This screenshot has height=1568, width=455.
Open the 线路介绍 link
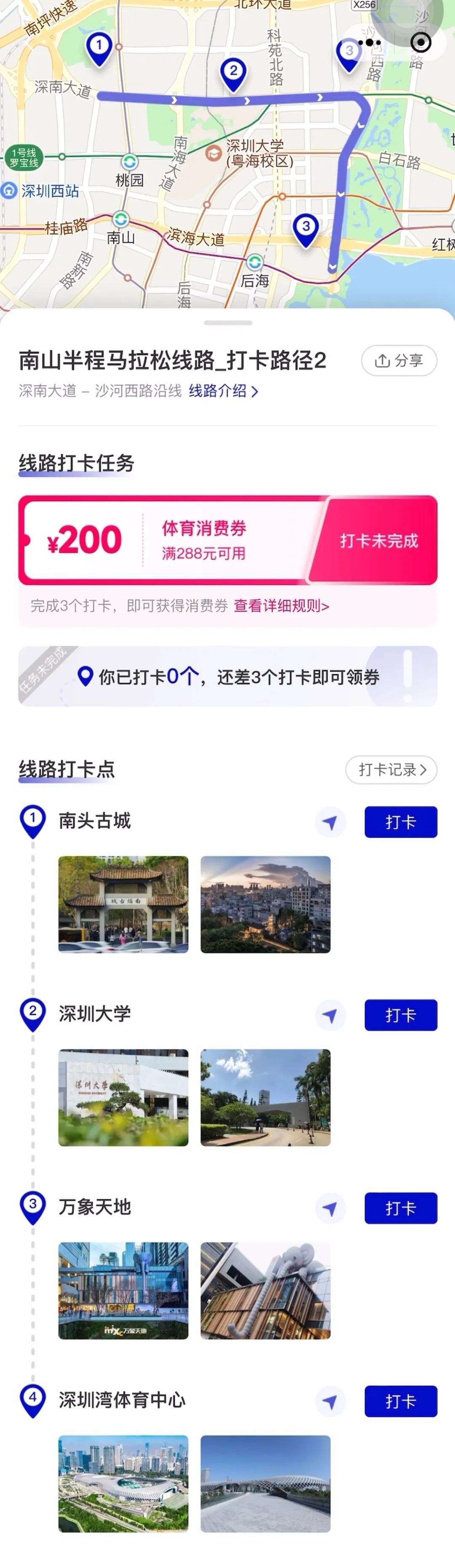(x=222, y=391)
